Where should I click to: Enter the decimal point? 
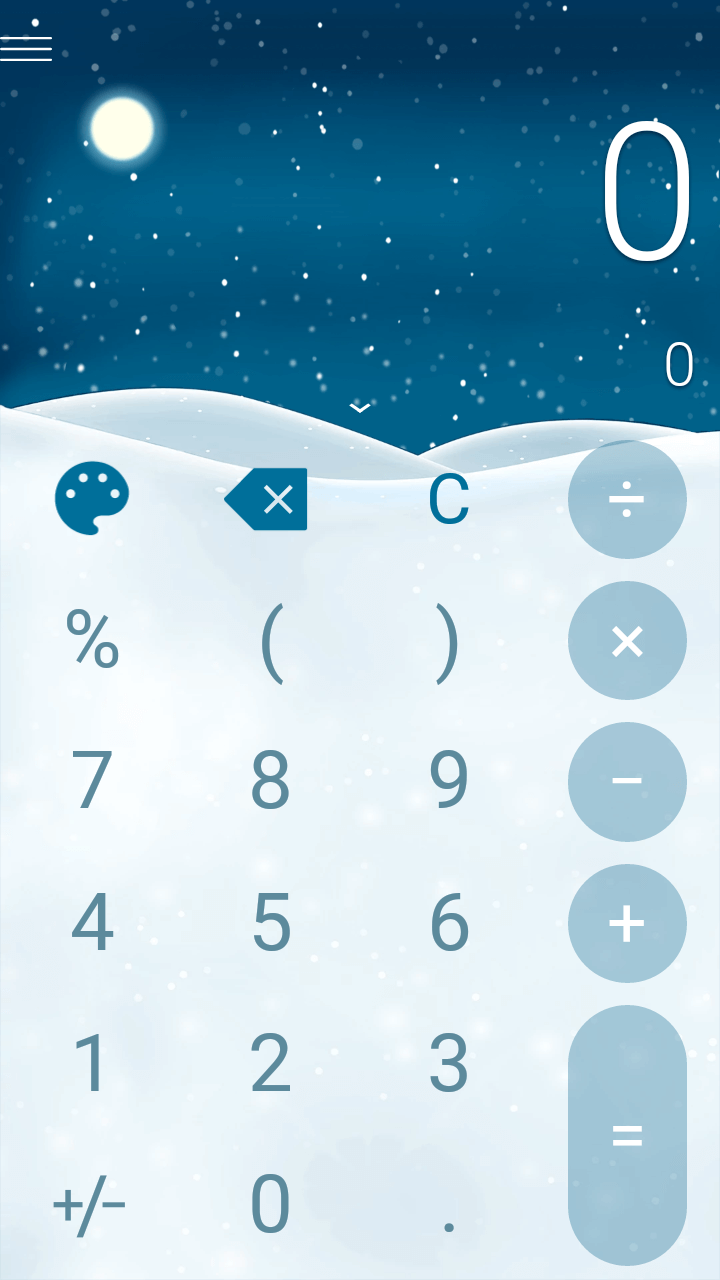[x=449, y=1226]
